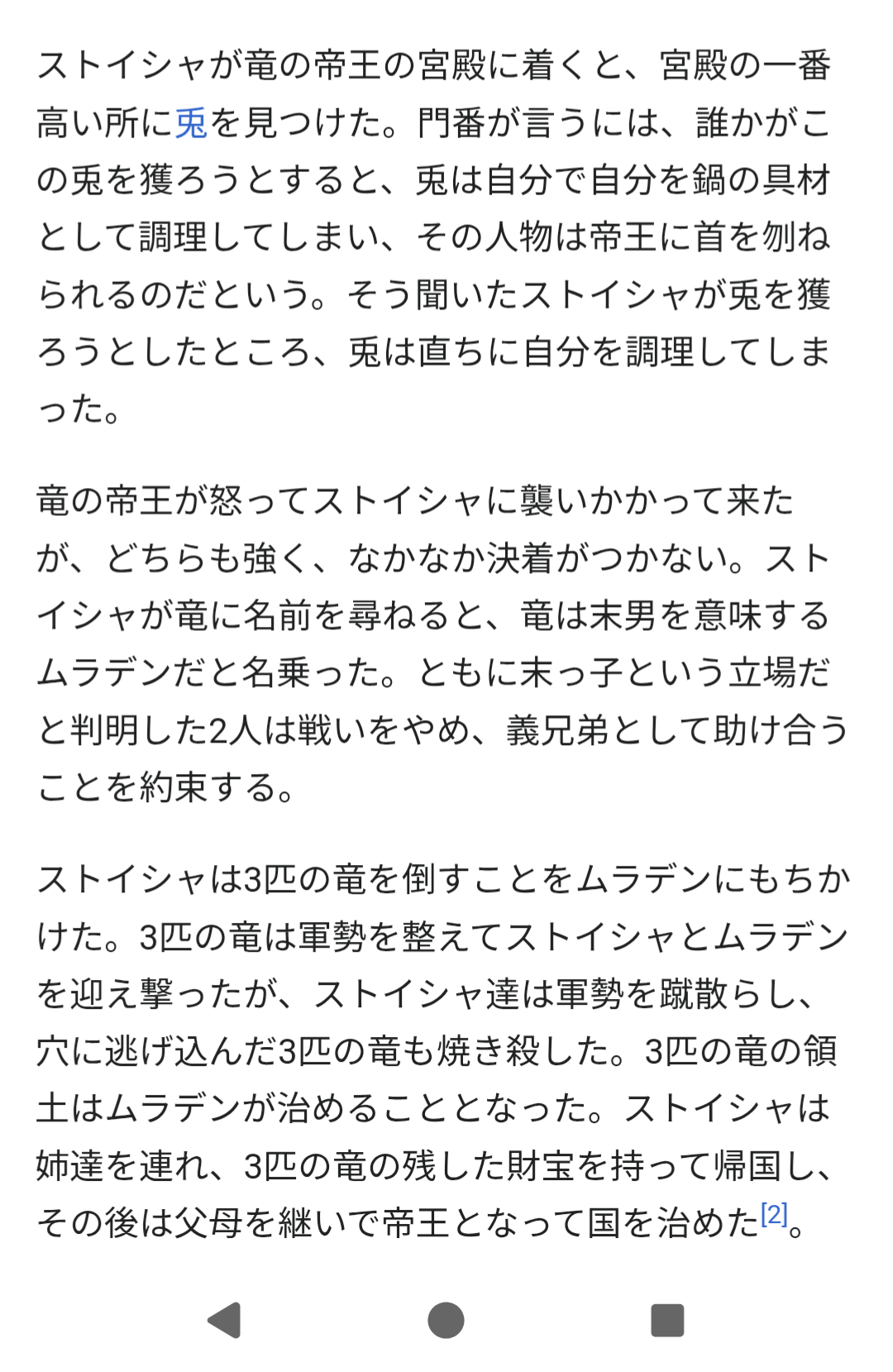Viewport: 893px width, 1372px height.
Task: Tap the system back button
Action: 224,1320
